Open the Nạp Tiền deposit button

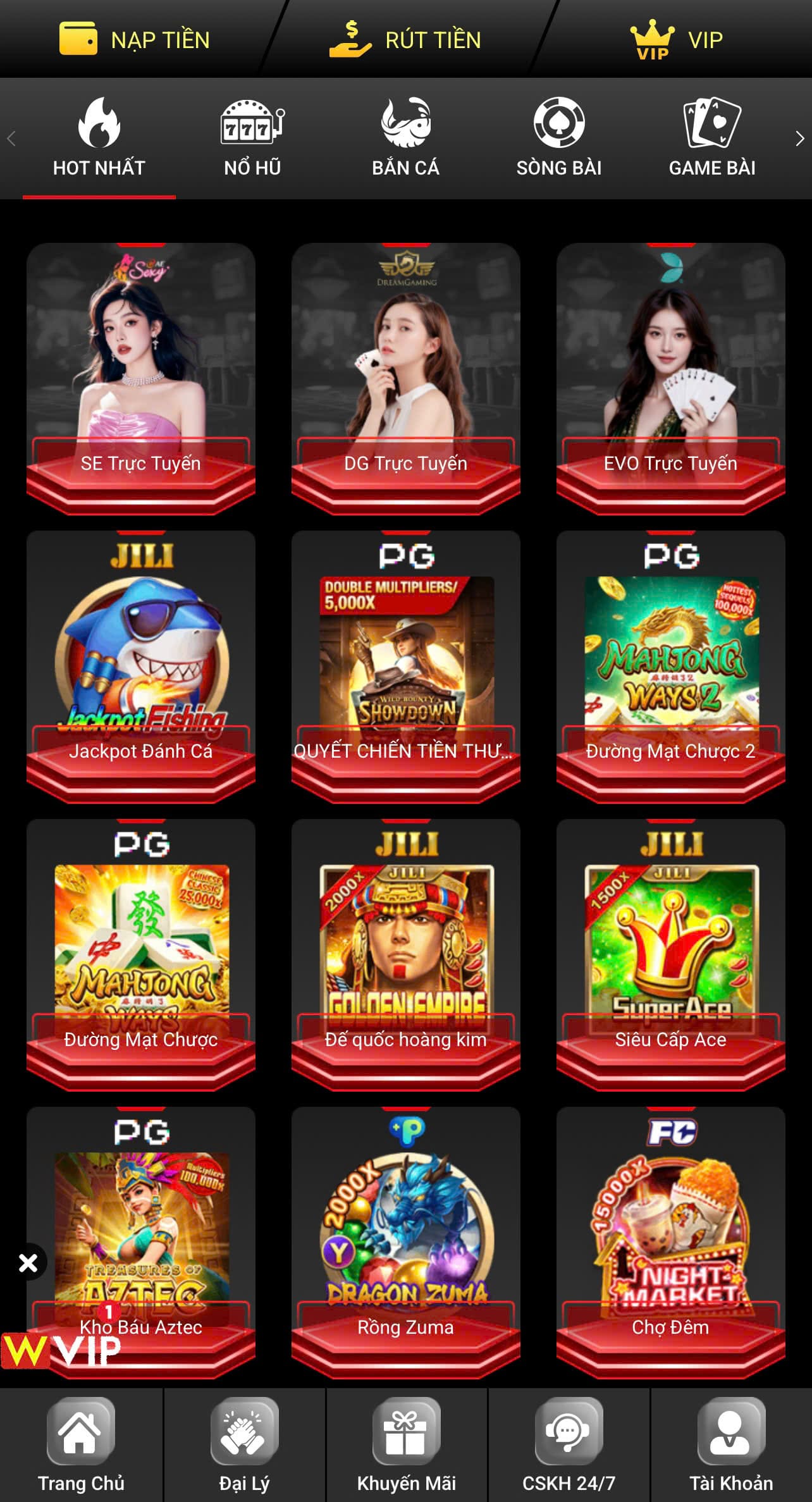click(135, 39)
